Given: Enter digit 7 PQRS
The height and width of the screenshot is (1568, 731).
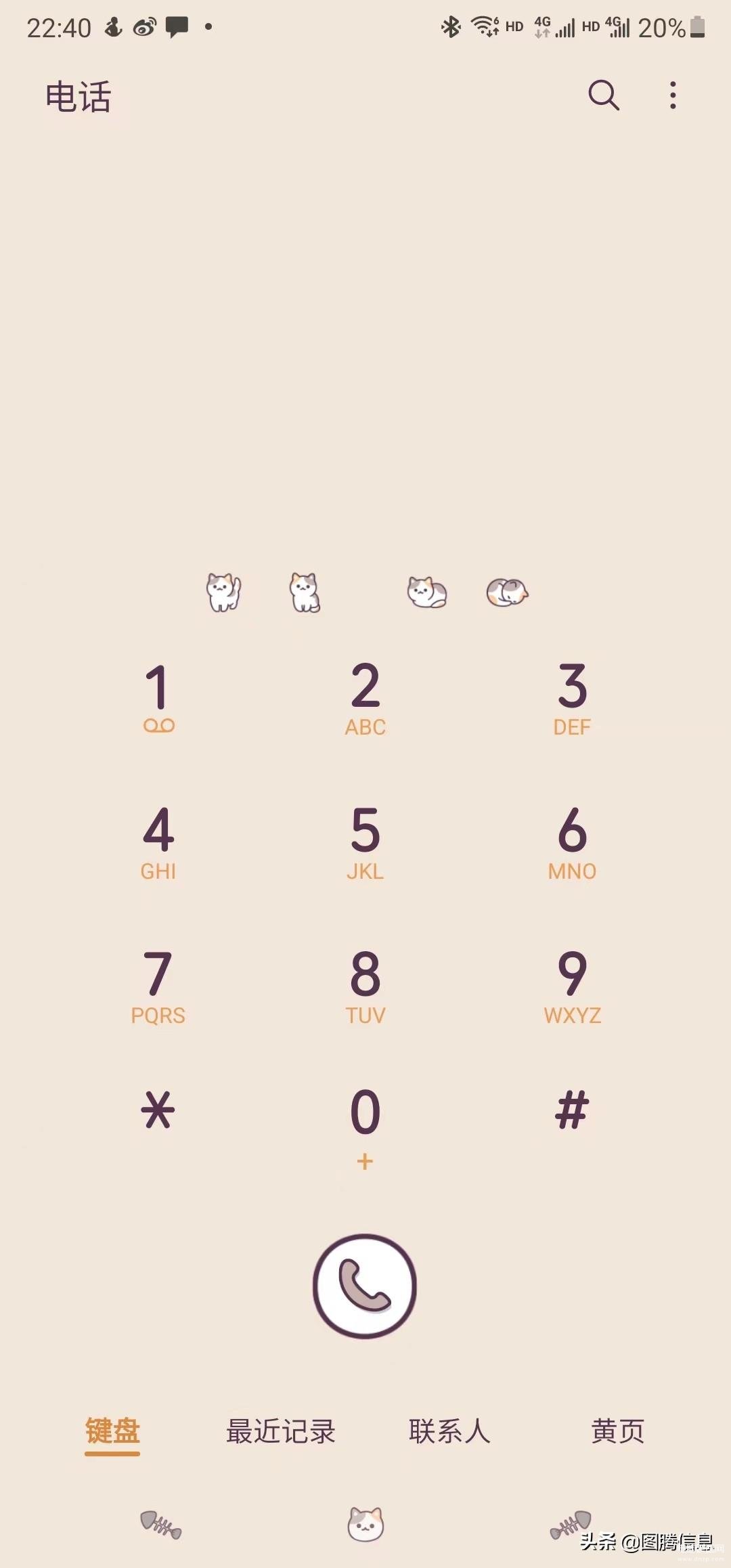Looking at the screenshot, I should point(158,986).
